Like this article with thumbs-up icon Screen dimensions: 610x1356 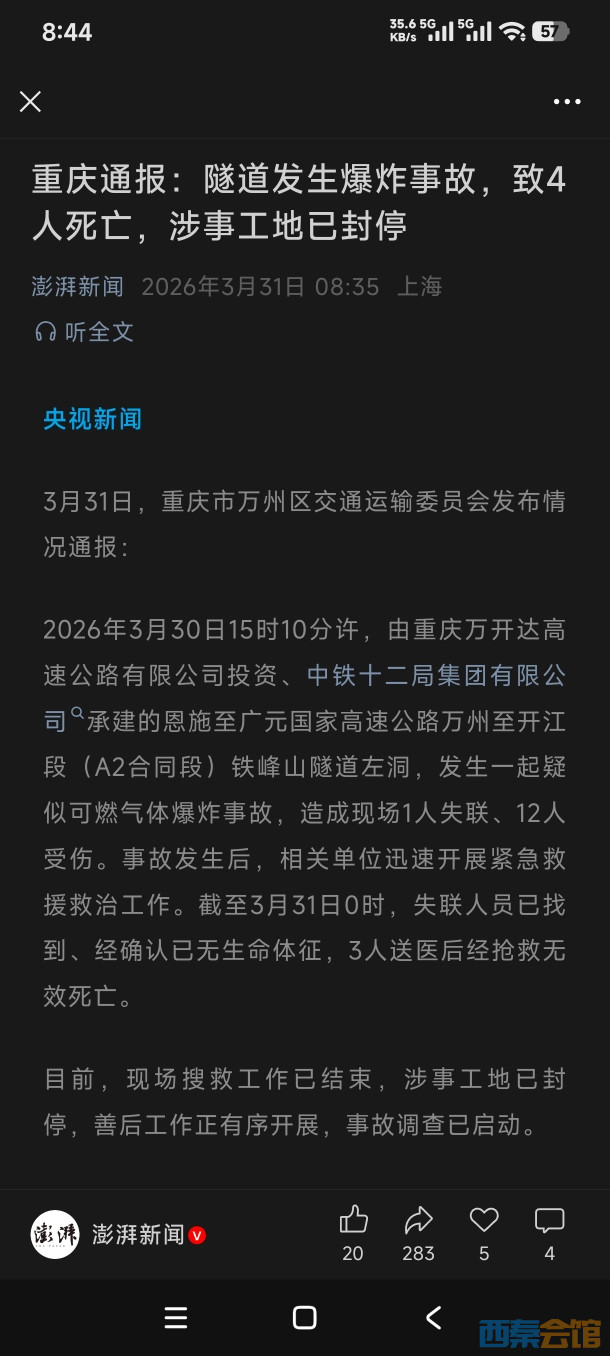[353, 1221]
